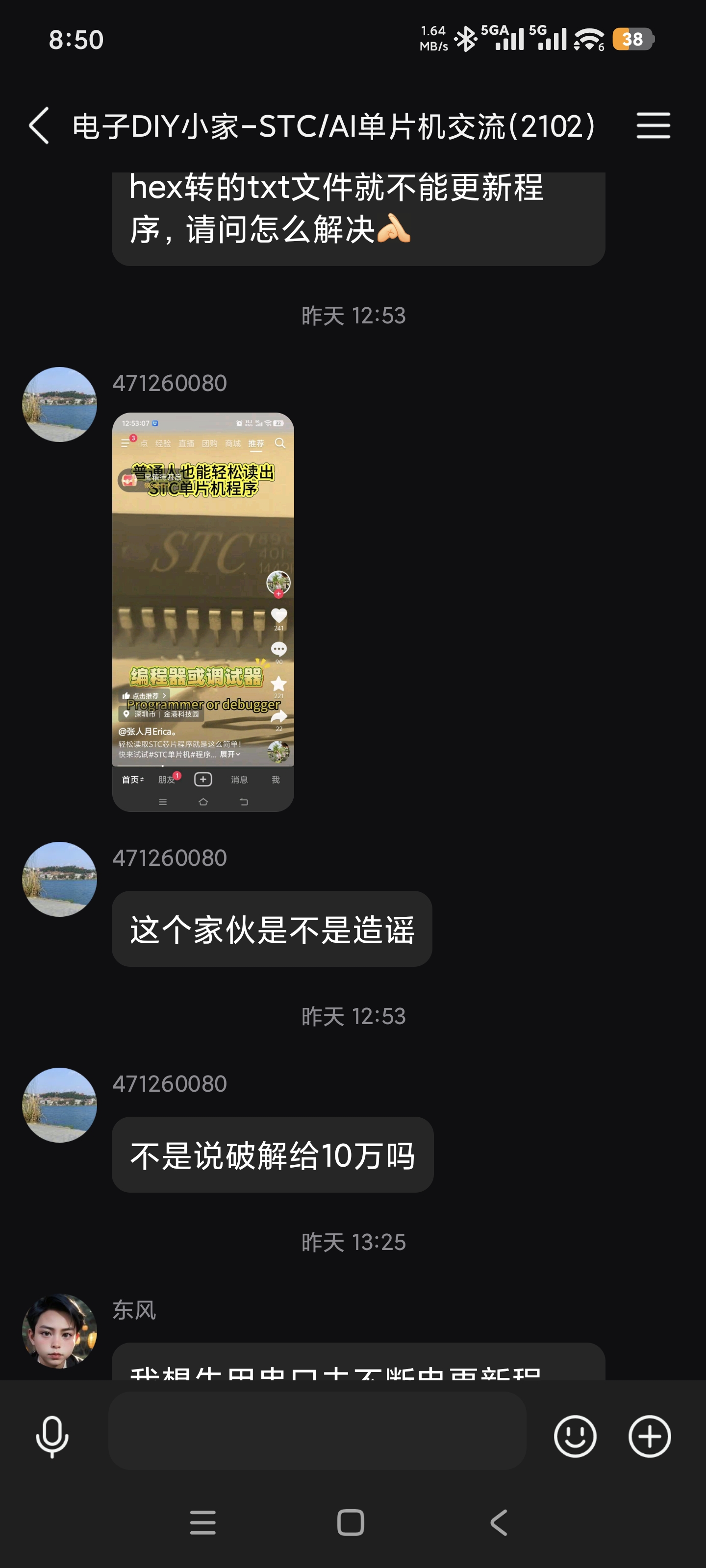Tap the heart like icon in the video screenshot

pyautogui.click(x=279, y=616)
